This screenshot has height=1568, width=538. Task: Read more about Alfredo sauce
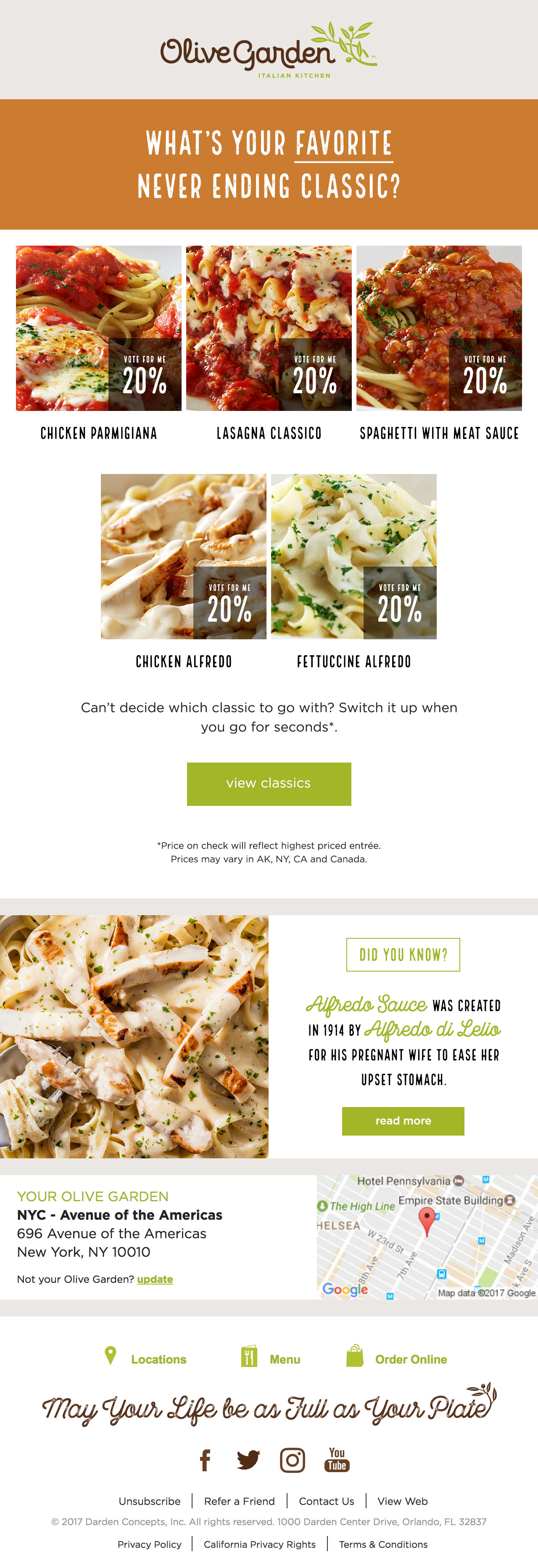403,1120
